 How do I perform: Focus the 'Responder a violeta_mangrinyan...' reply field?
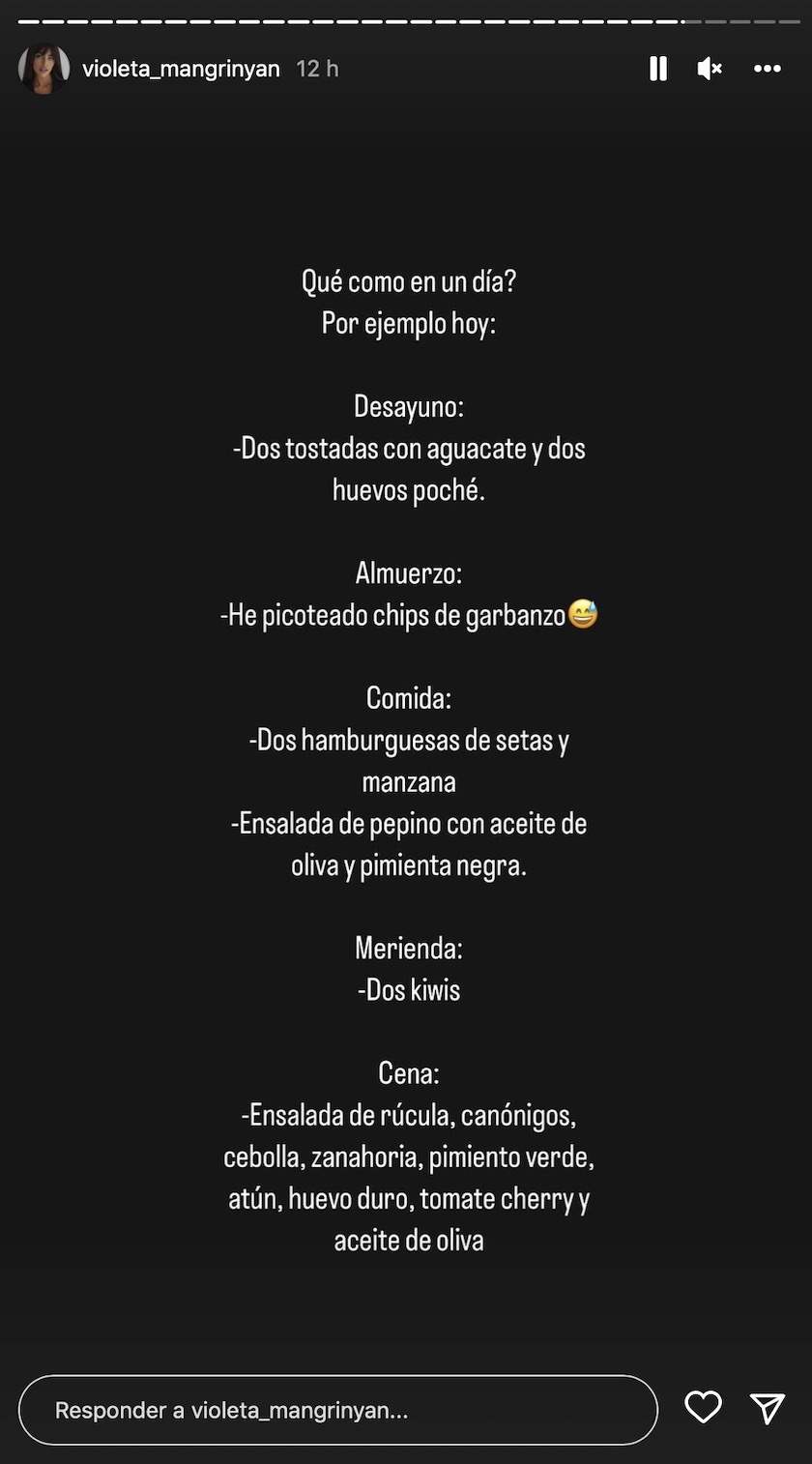[336, 1410]
